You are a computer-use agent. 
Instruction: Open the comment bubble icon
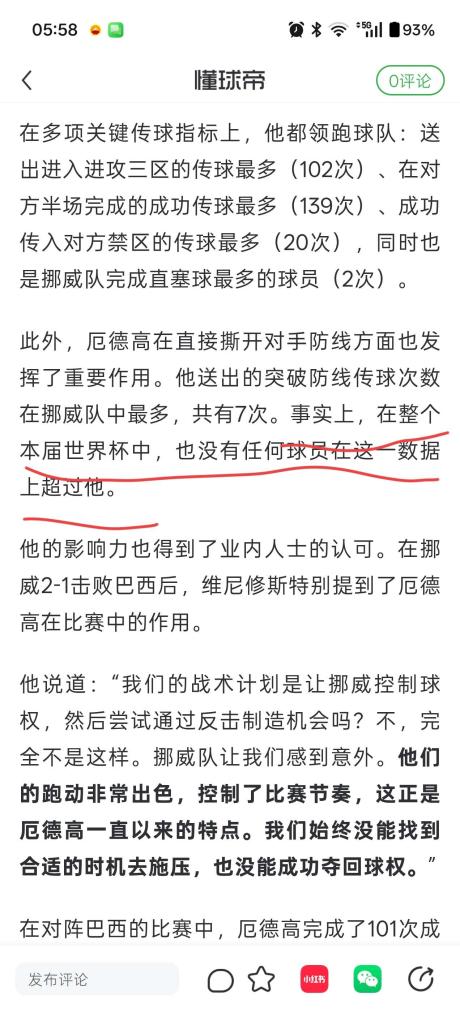220,980
